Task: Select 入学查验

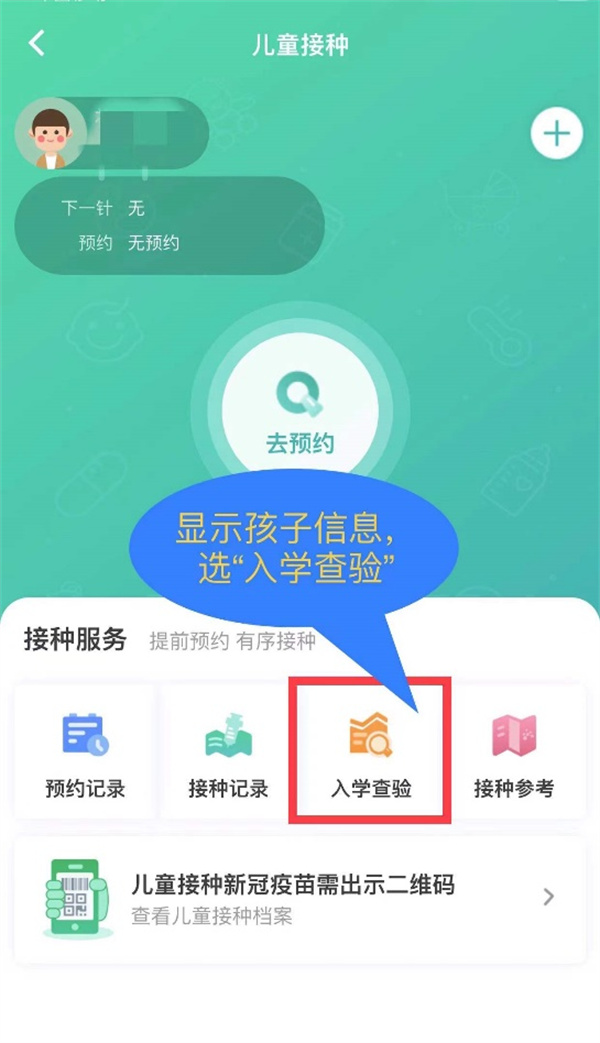Action: point(371,753)
